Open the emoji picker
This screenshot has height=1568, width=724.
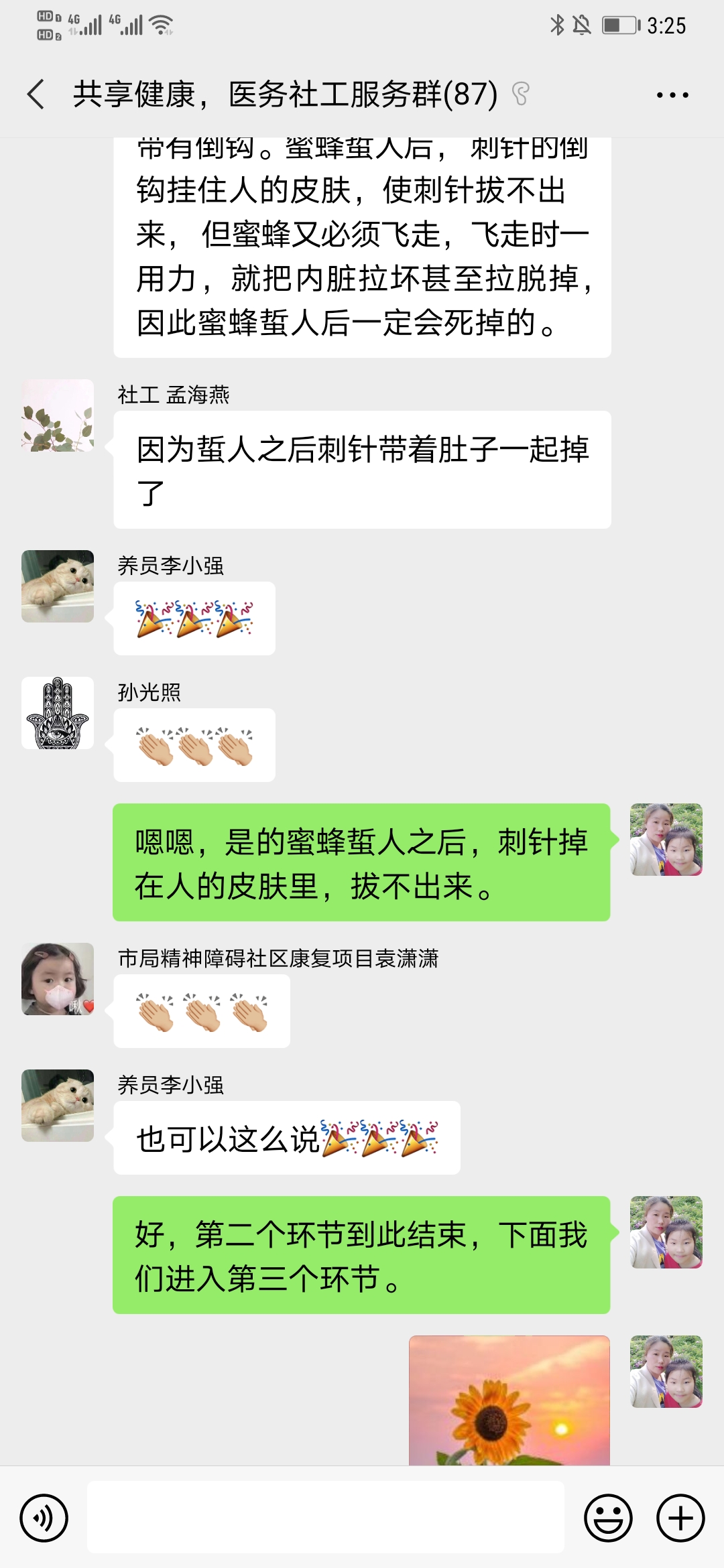coord(608,1518)
